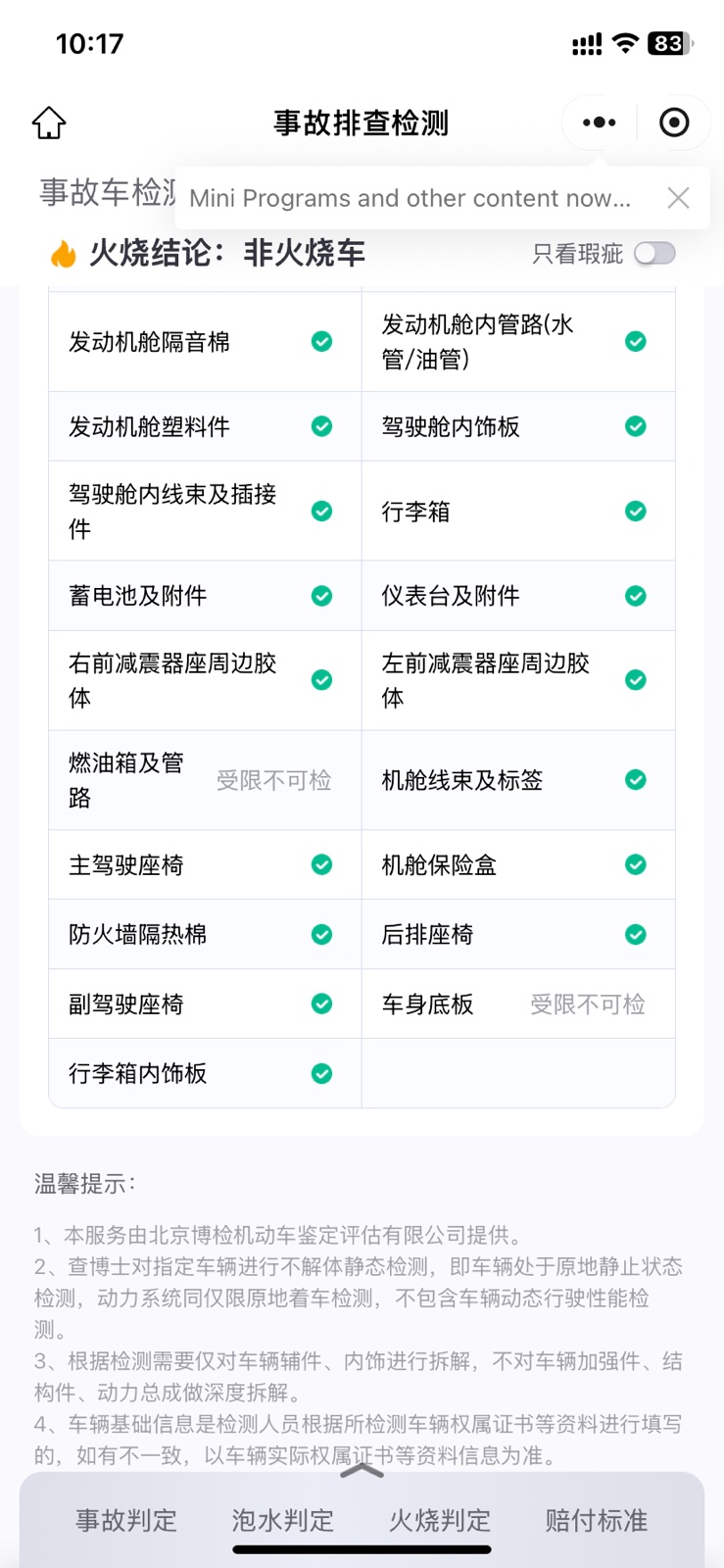Screen dimensions: 724x1568
Task: Close the mini program via the circle button
Action: pos(674,122)
